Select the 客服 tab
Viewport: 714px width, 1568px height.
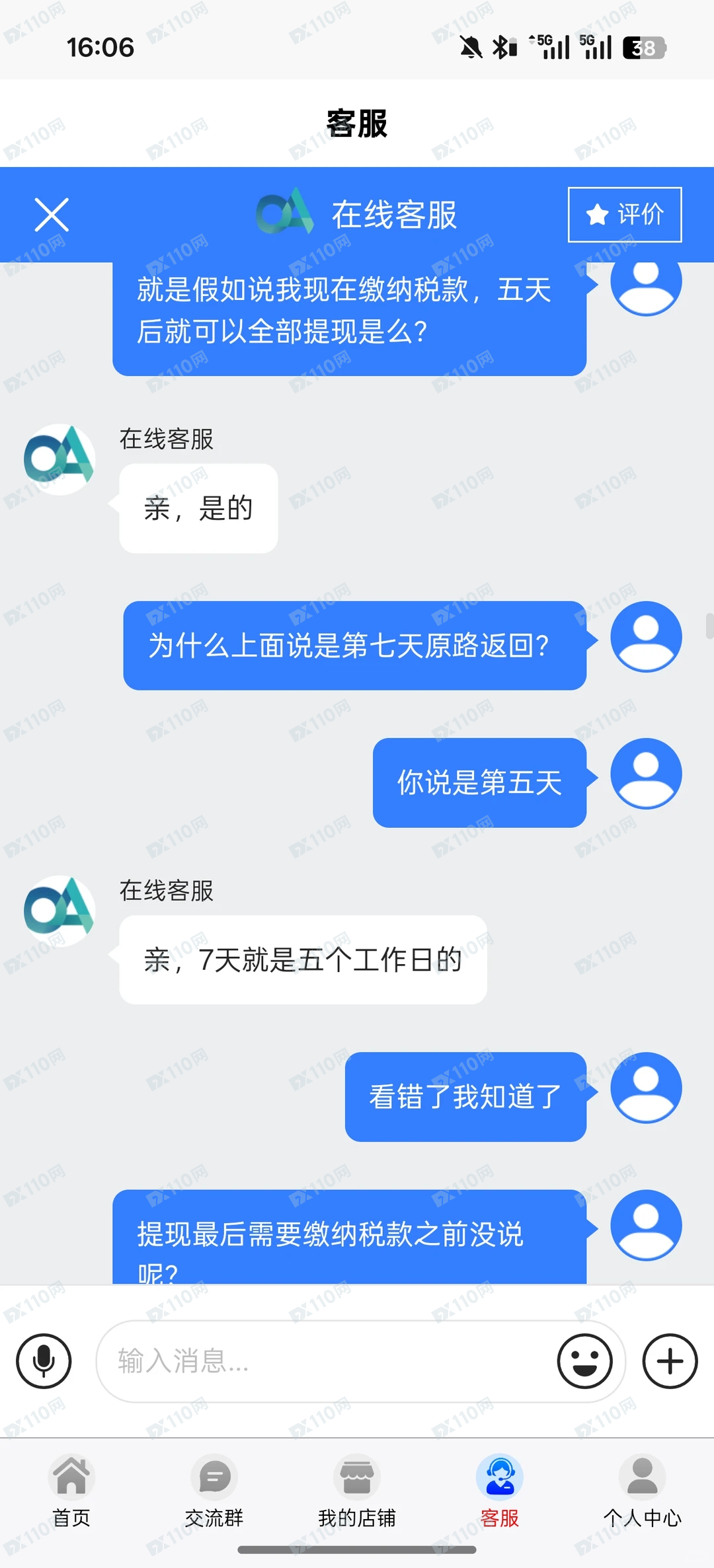point(500,1491)
